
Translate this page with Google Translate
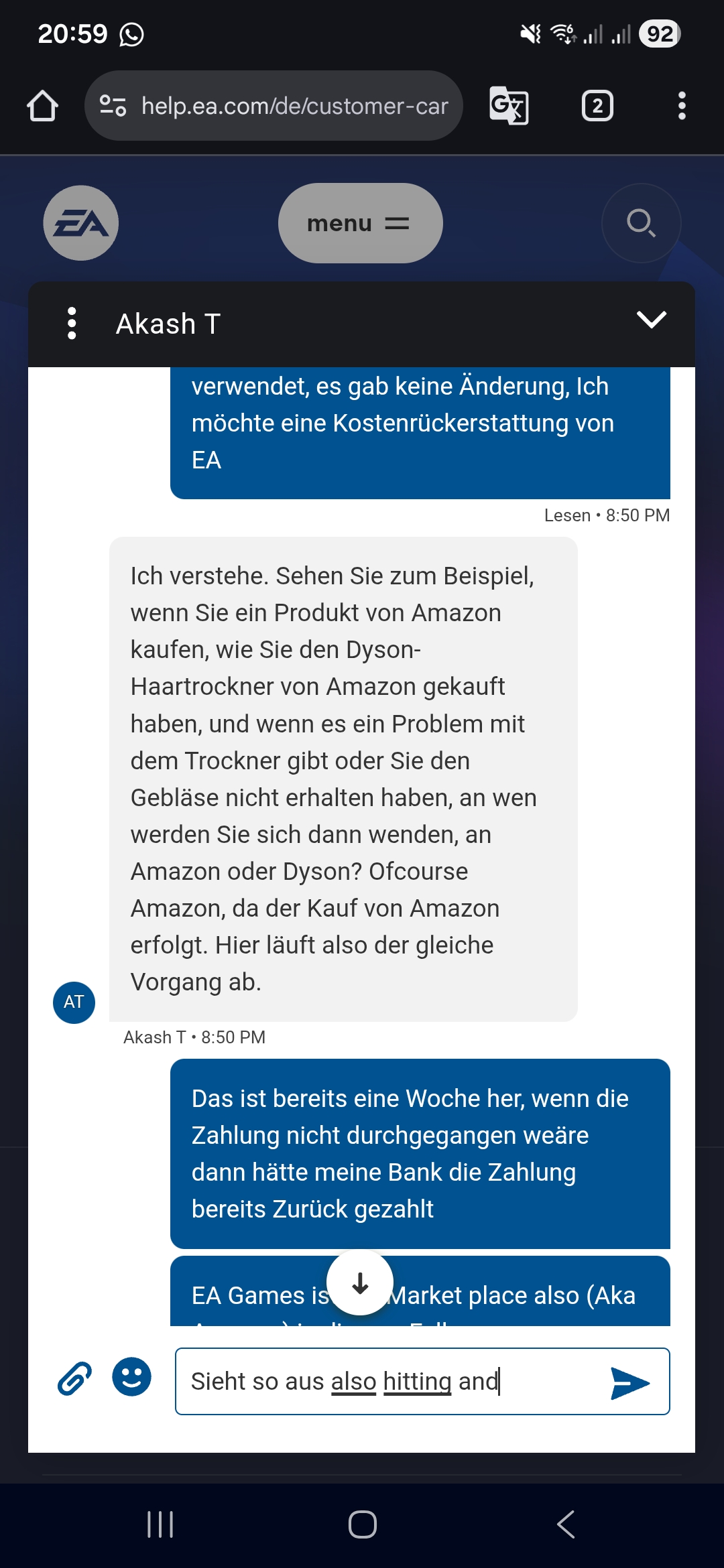pos(509,106)
